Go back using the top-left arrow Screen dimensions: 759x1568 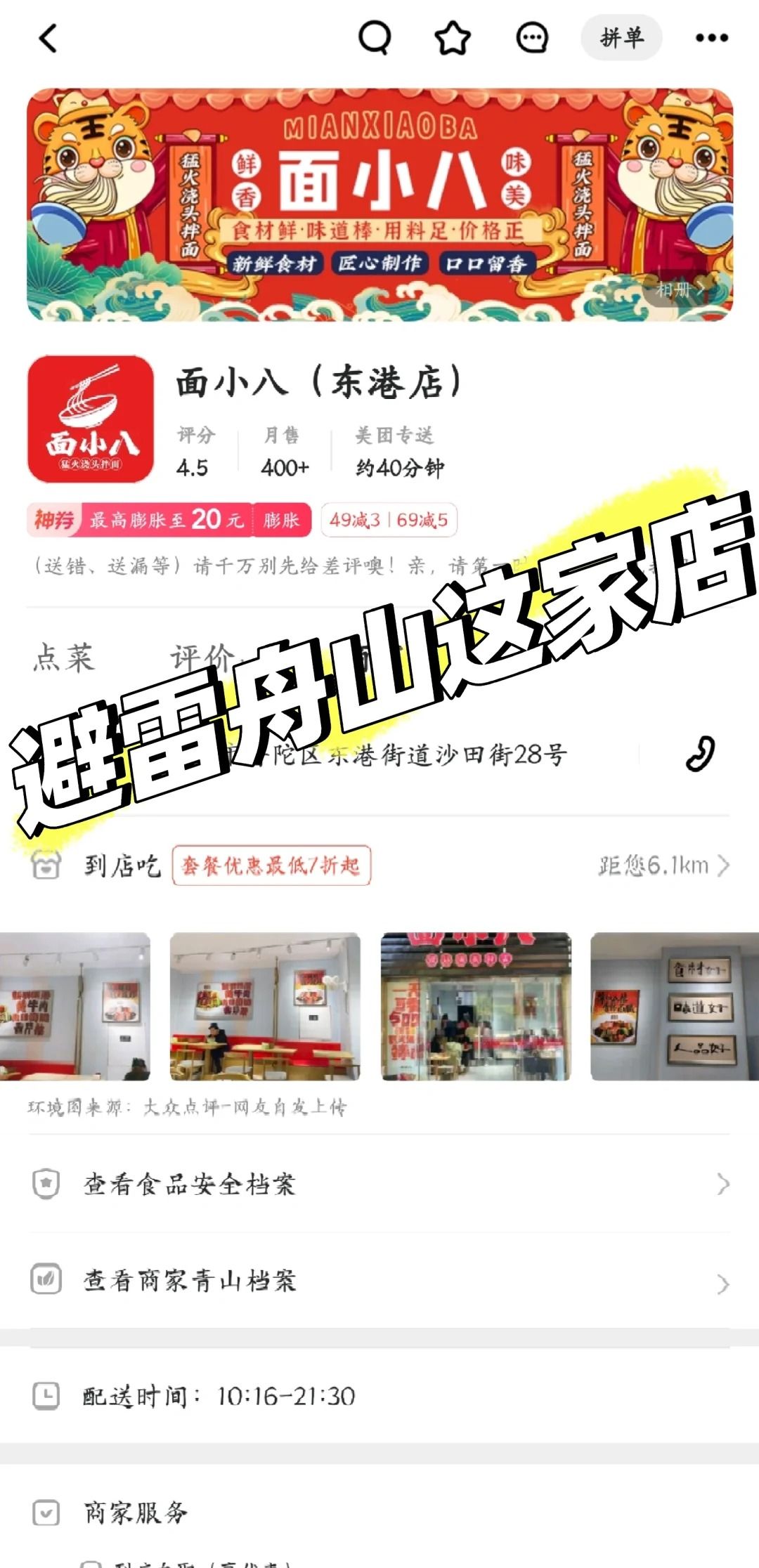[x=48, y=38]
